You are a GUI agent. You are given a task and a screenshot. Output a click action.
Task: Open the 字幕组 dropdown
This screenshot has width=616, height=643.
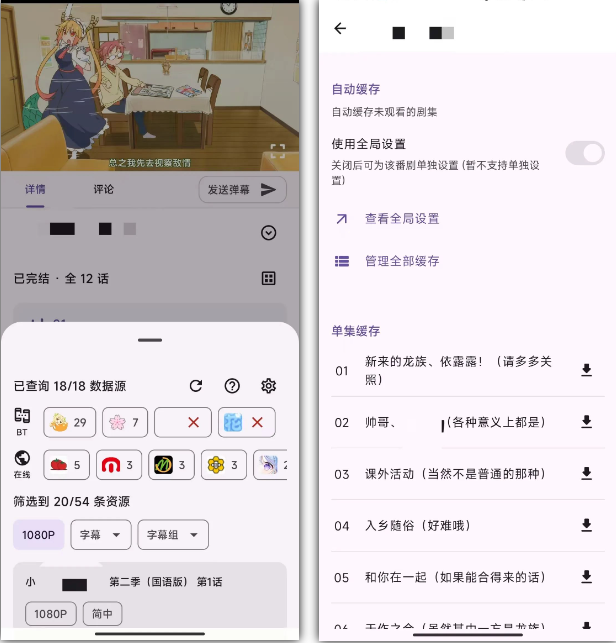[173, 535]
